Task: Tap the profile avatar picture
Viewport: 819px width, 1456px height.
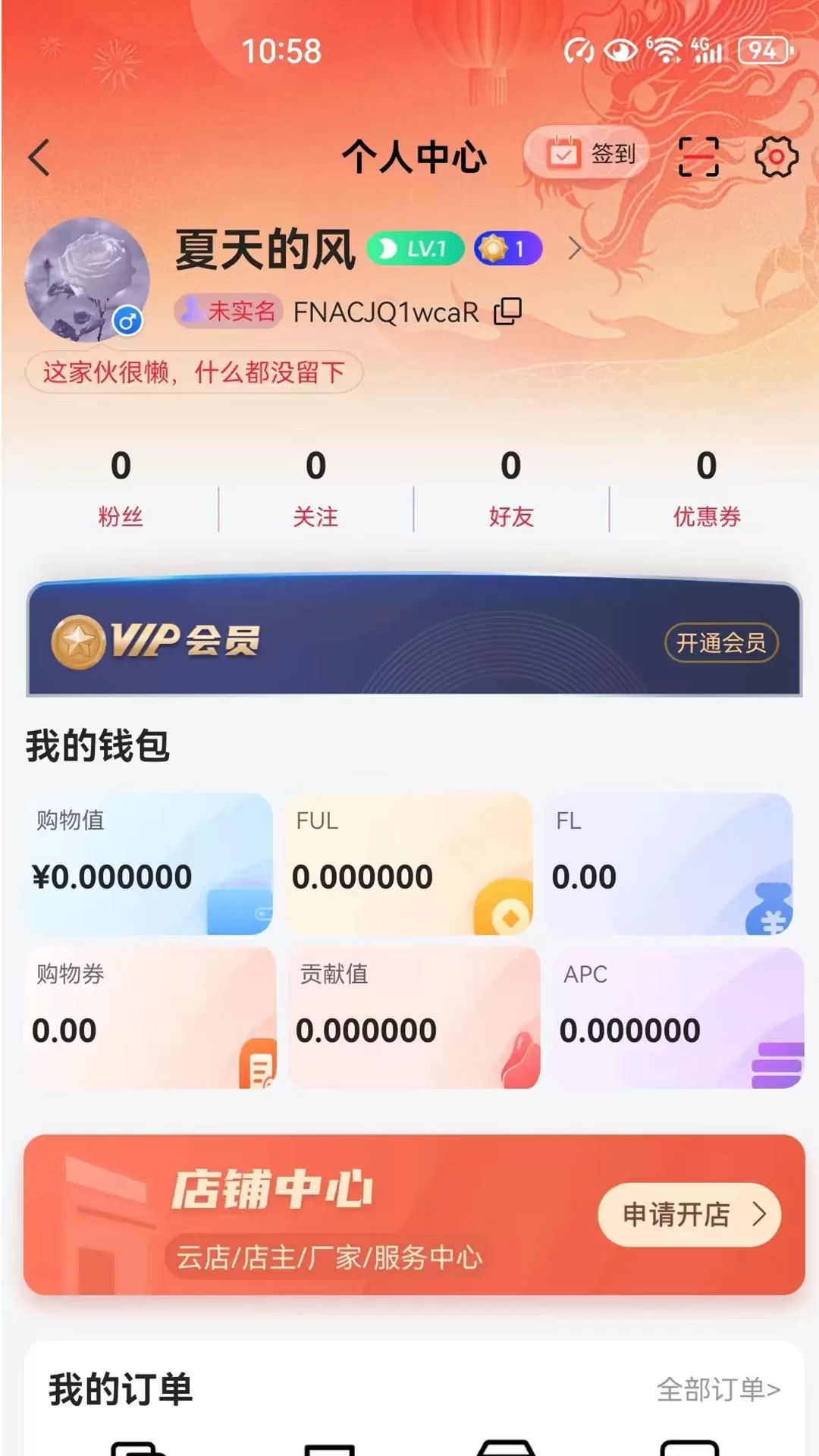Action: click(86, 279)
